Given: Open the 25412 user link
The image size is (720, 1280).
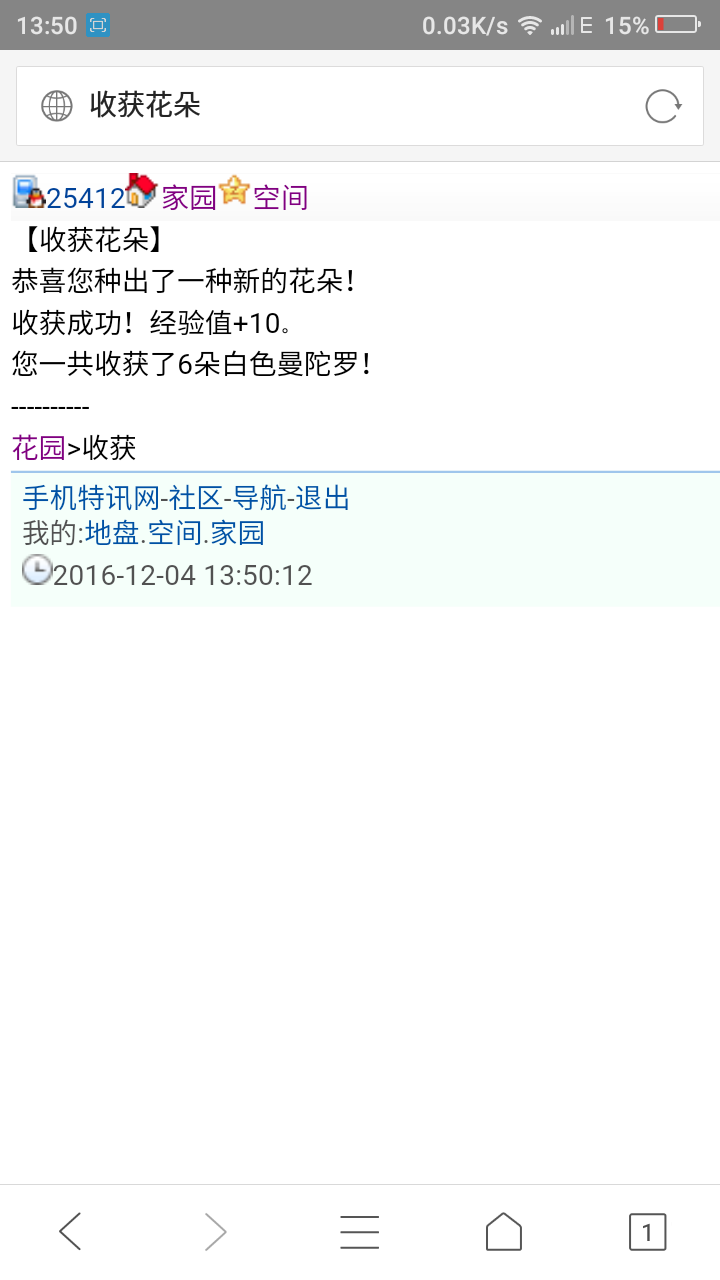Looking at the screenshot, I should point(85,198).
